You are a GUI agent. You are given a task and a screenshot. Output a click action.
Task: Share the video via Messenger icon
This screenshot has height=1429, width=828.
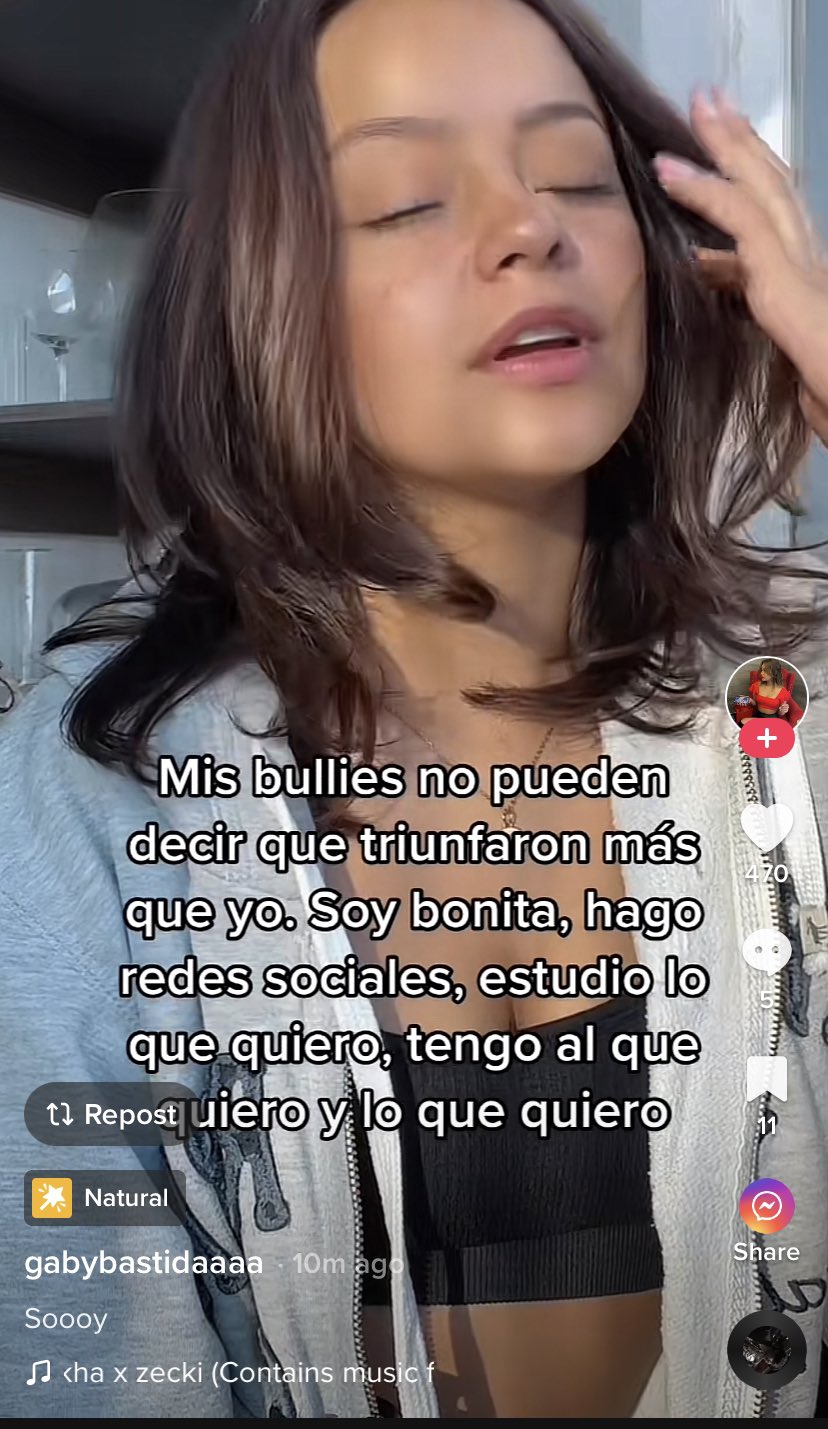[x=766, y=1207]
